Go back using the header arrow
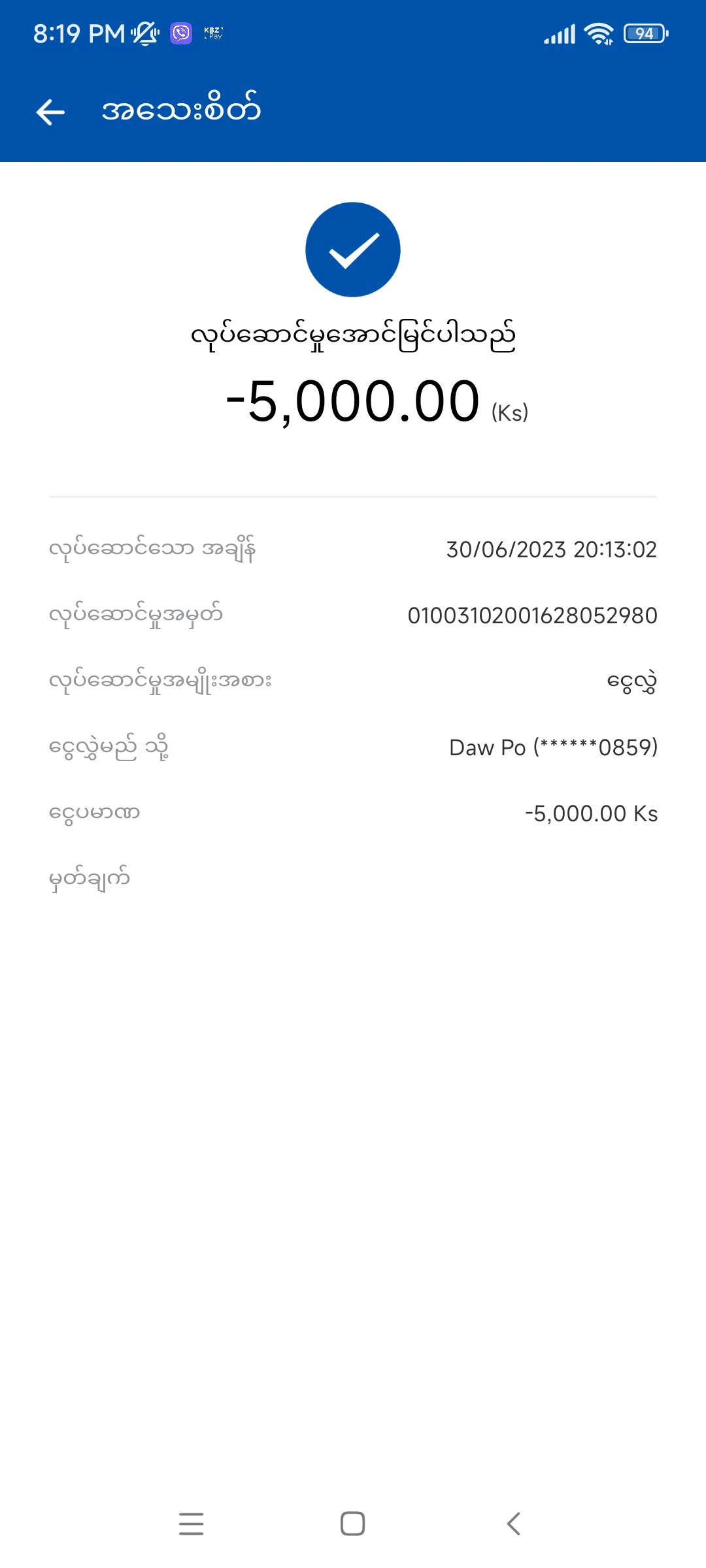The width and height of the screenshot is (706, 1568). click(x=50, y=112)
